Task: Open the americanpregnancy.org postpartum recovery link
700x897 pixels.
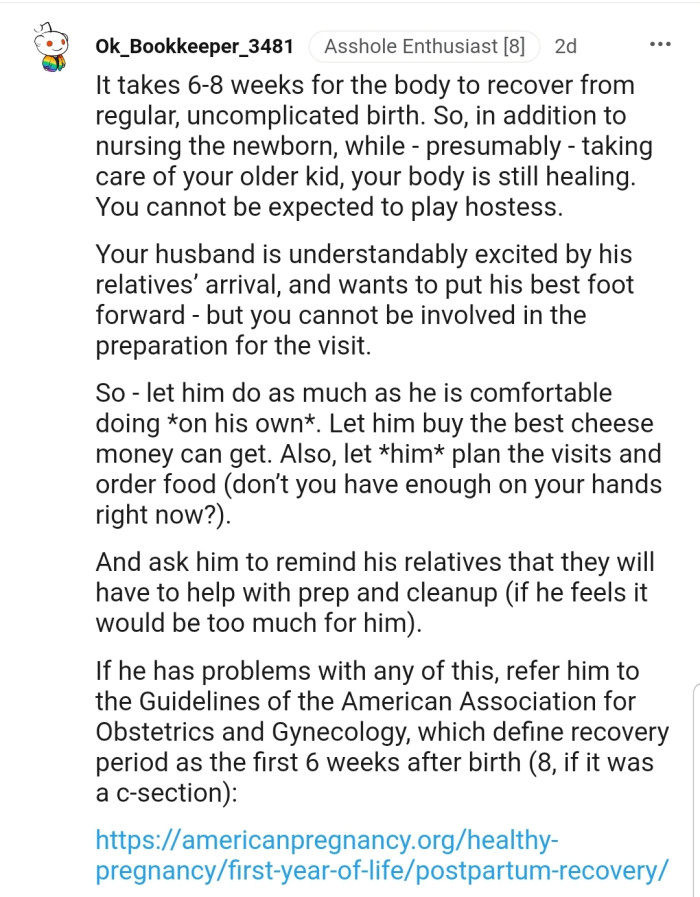Action: [x=381, y=854]
